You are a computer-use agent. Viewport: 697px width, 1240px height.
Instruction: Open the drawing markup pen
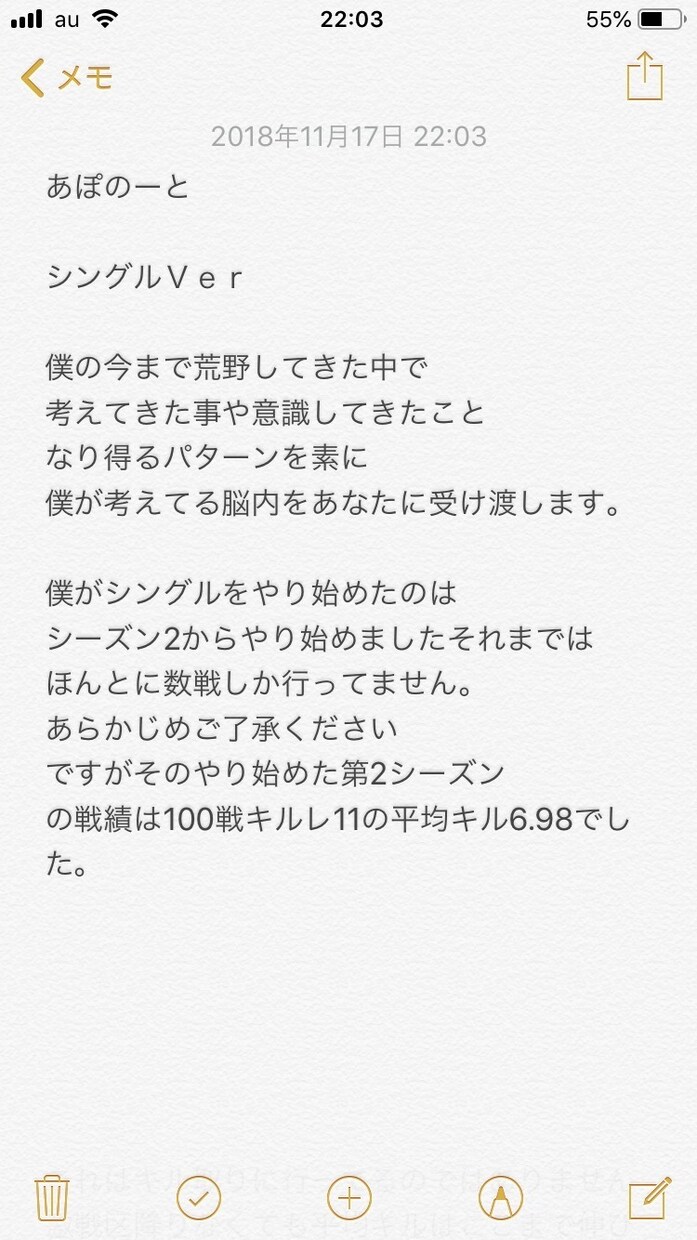coord(501,1197)
